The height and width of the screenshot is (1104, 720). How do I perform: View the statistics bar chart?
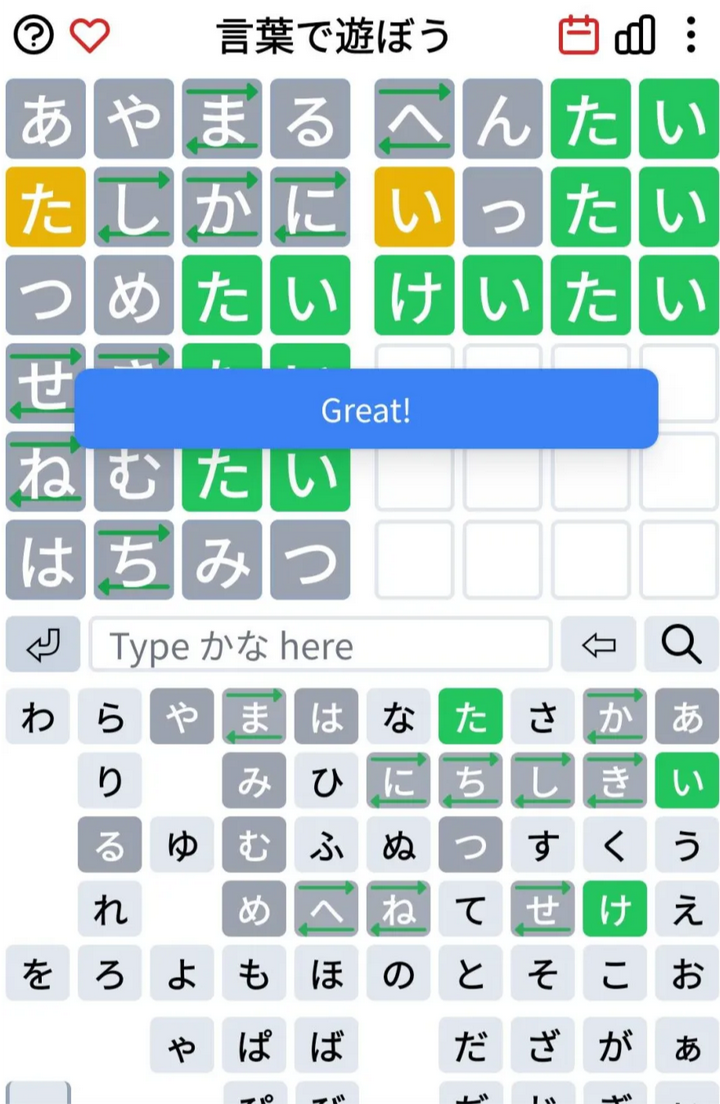[x=635, y=37]
